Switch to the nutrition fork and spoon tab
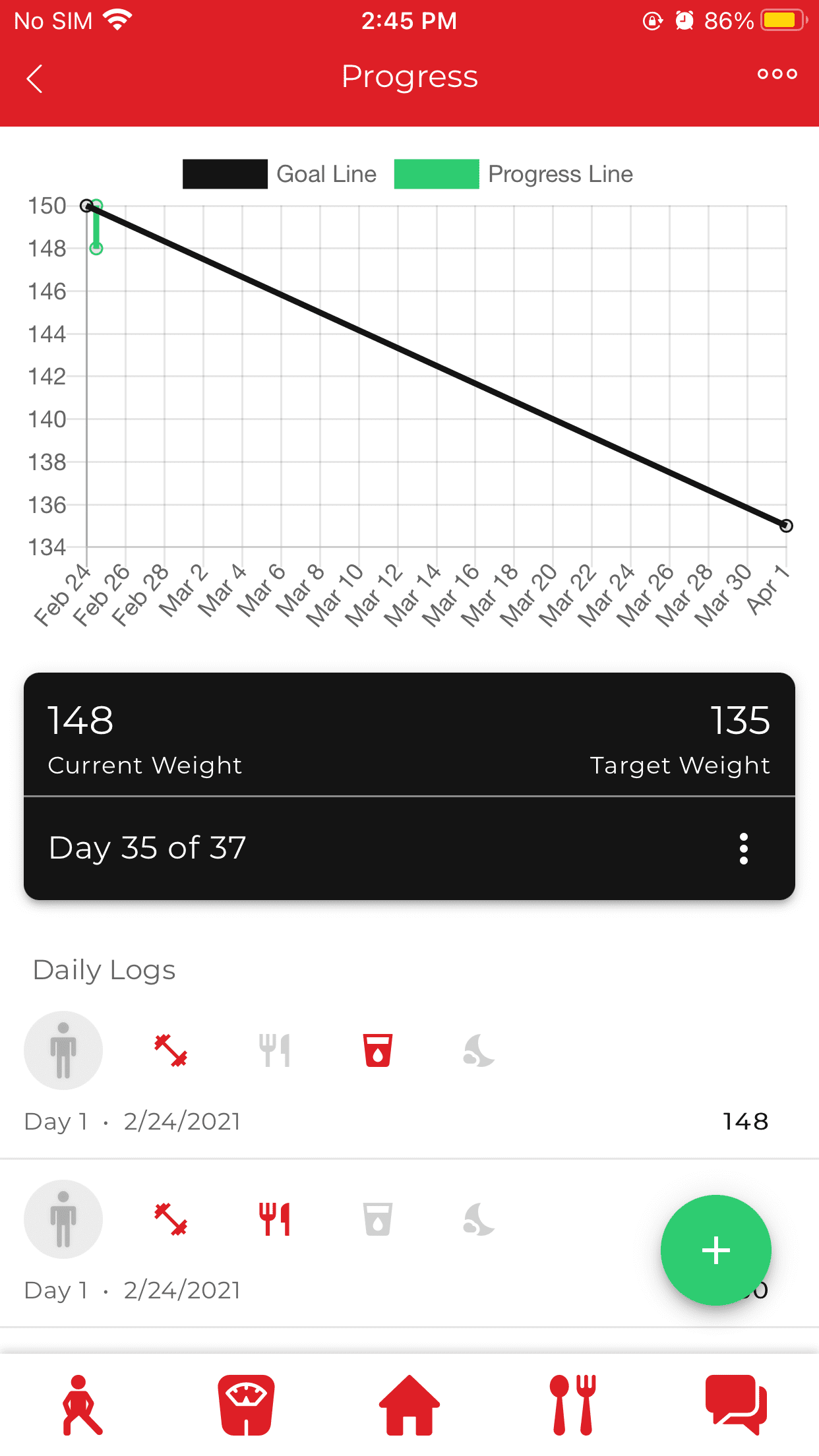819x1456 pixels. [x=572, y=1405]
